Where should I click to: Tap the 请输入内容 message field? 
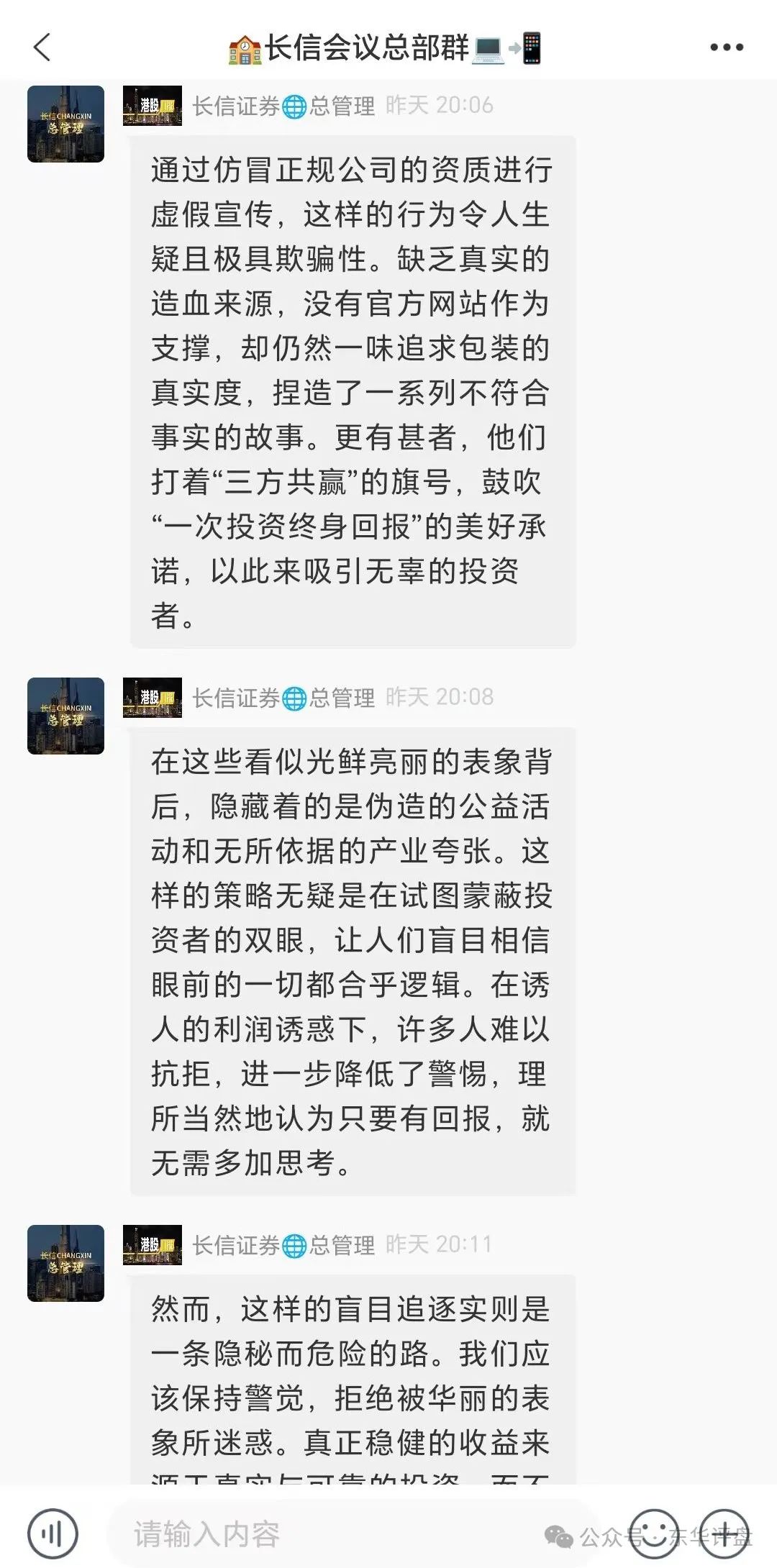tap(345, 1534)
